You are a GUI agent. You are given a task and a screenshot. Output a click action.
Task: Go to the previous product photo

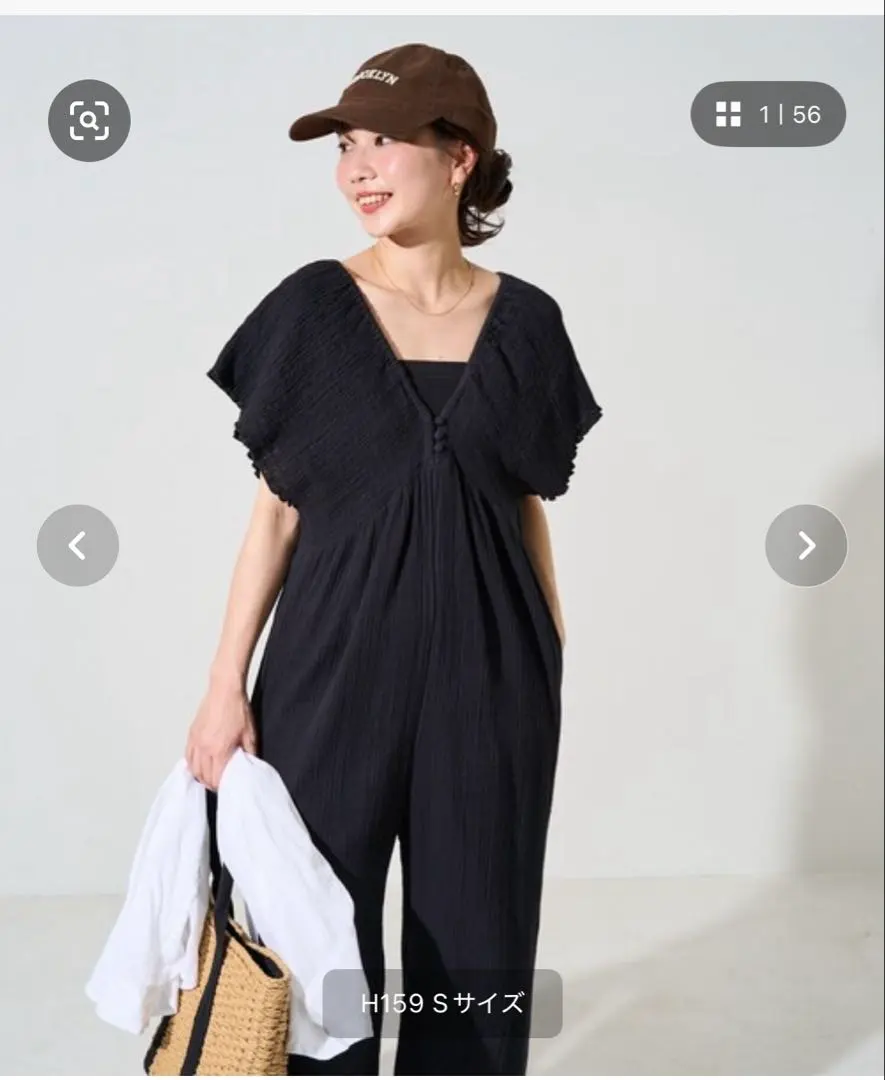pyautogui.click(x=78, y=545)
